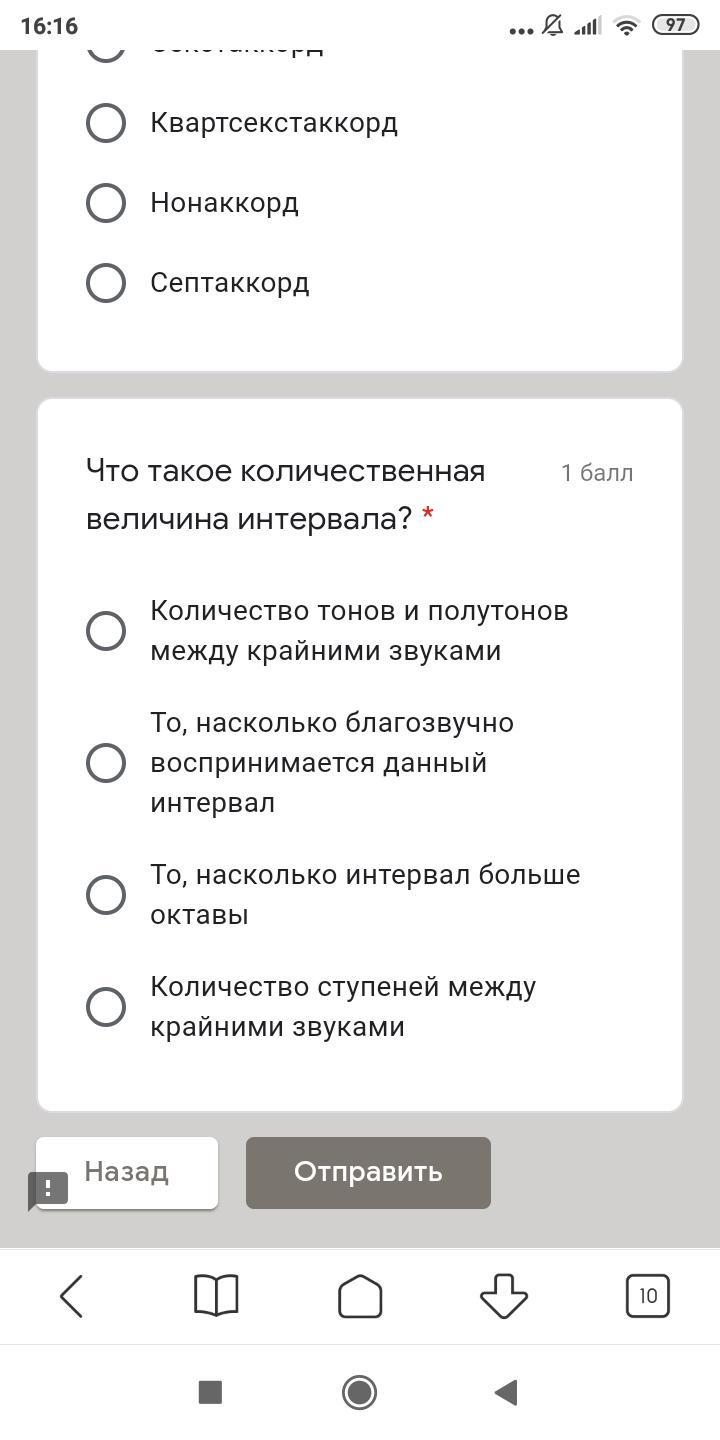Pick 'Количество ступеней между крайними звуками'
Viewport: 720px width, 1440px height.
pyautogui.click(x=106, y=1007)
